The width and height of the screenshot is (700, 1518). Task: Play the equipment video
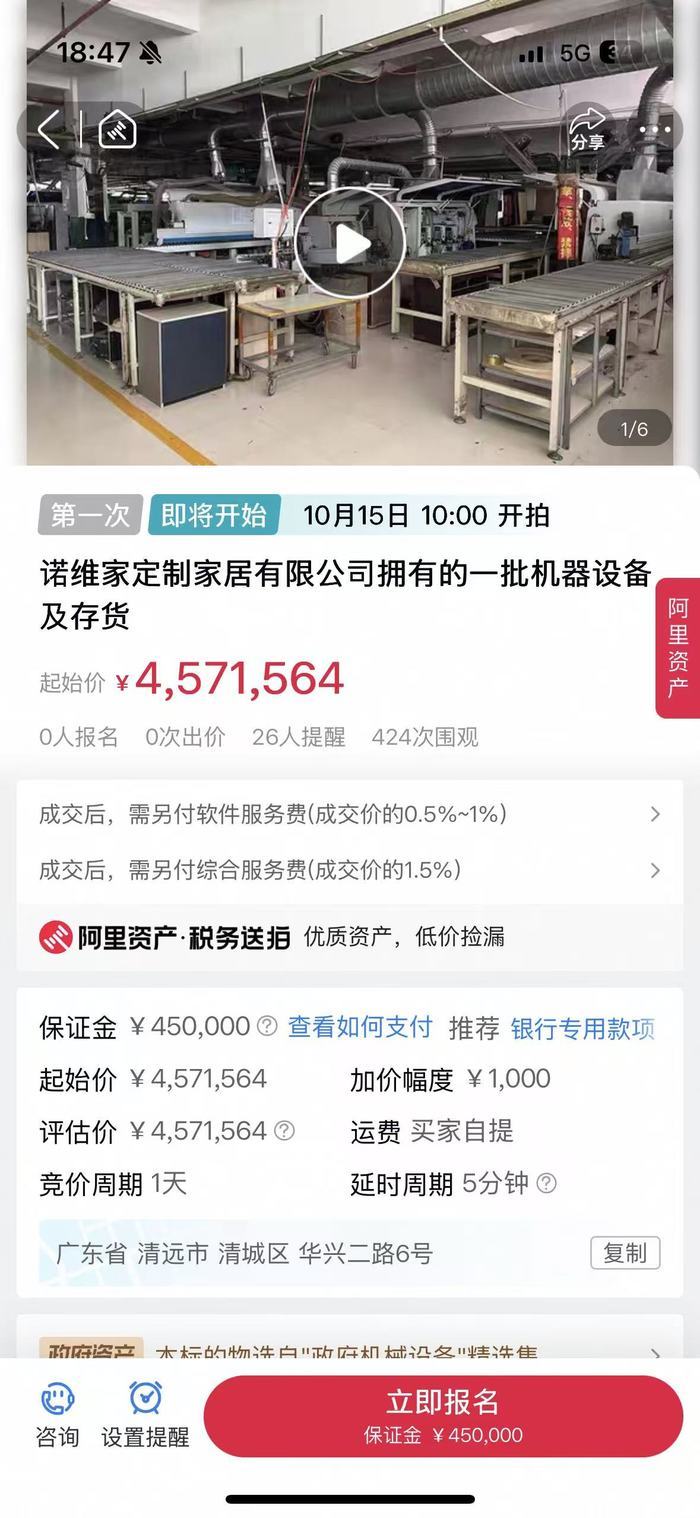click(x=349, y=243)
